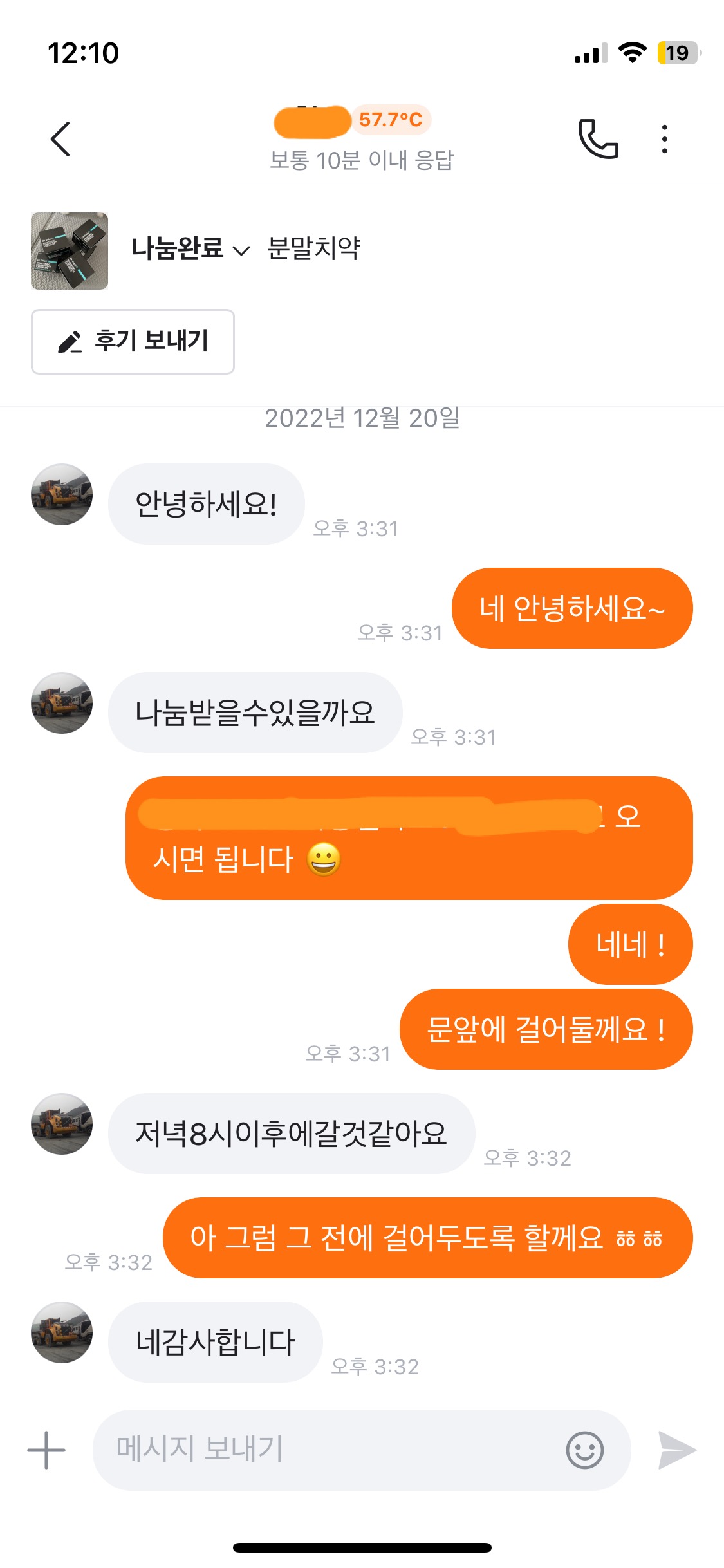
Task: Open the manner temperature badge 57.7°C
Action: (x=391, y=120)
